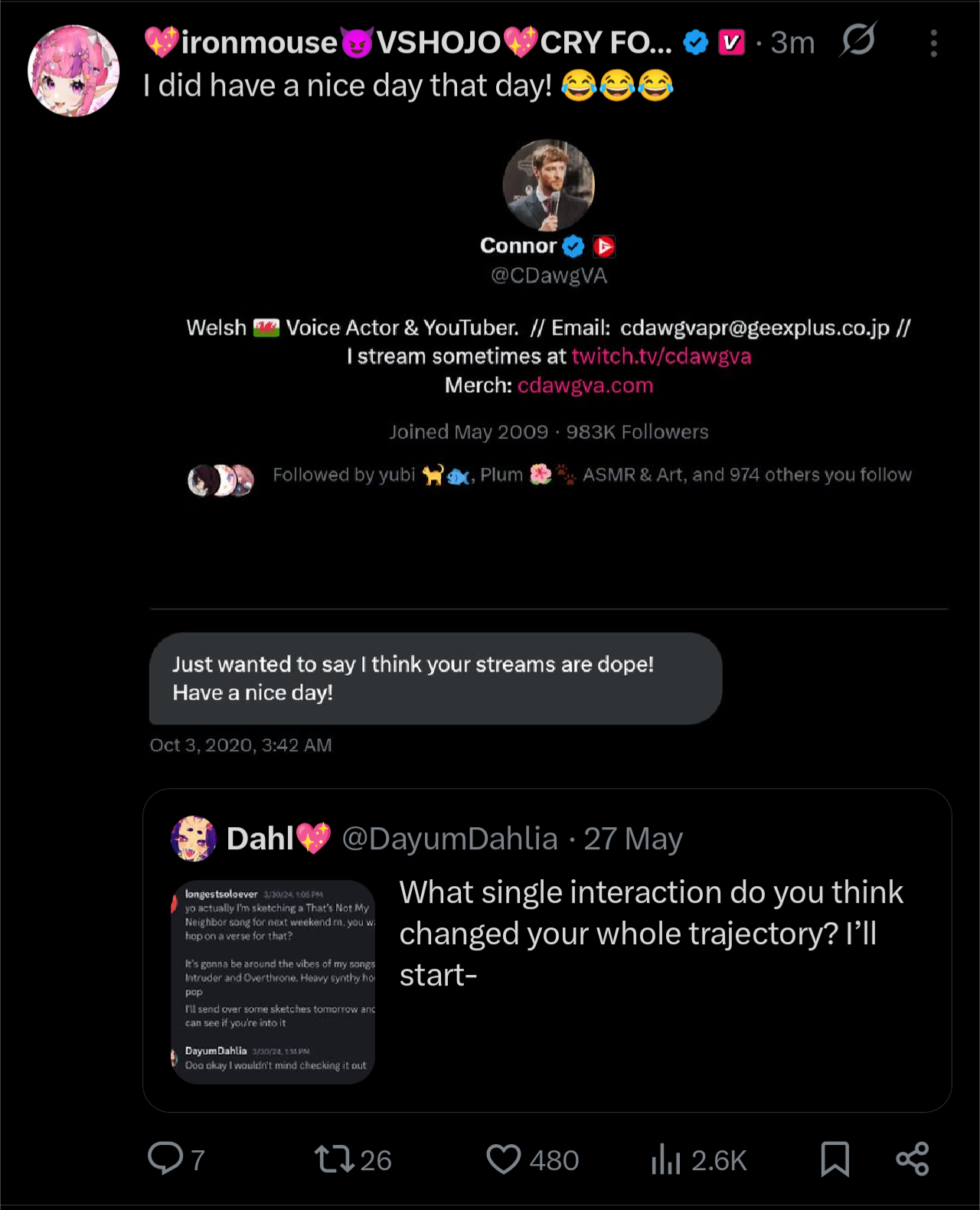The image size is (980, 1210).
Task: Open the post's three-dot overflow menu
Action: tap(933, 44)
